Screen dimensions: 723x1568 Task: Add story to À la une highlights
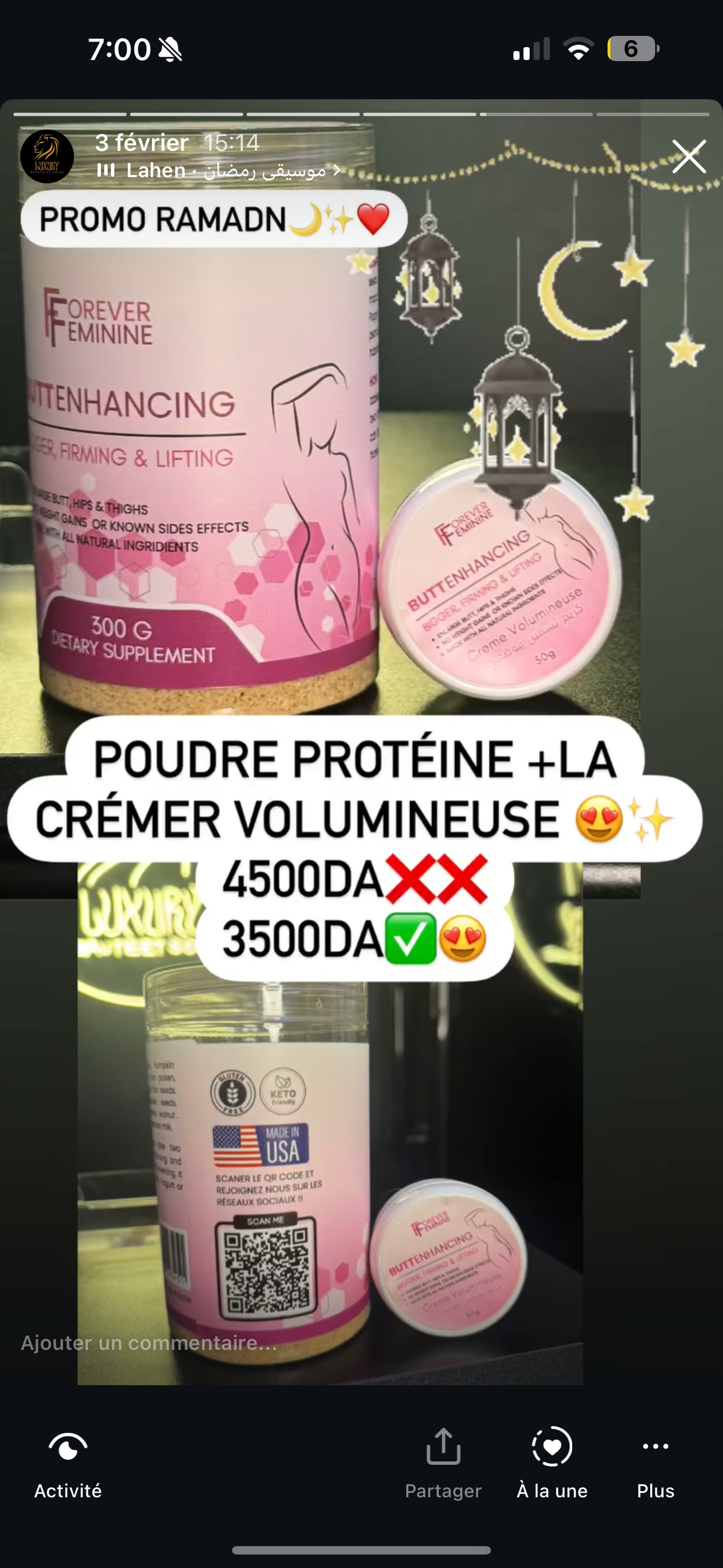552,1464
